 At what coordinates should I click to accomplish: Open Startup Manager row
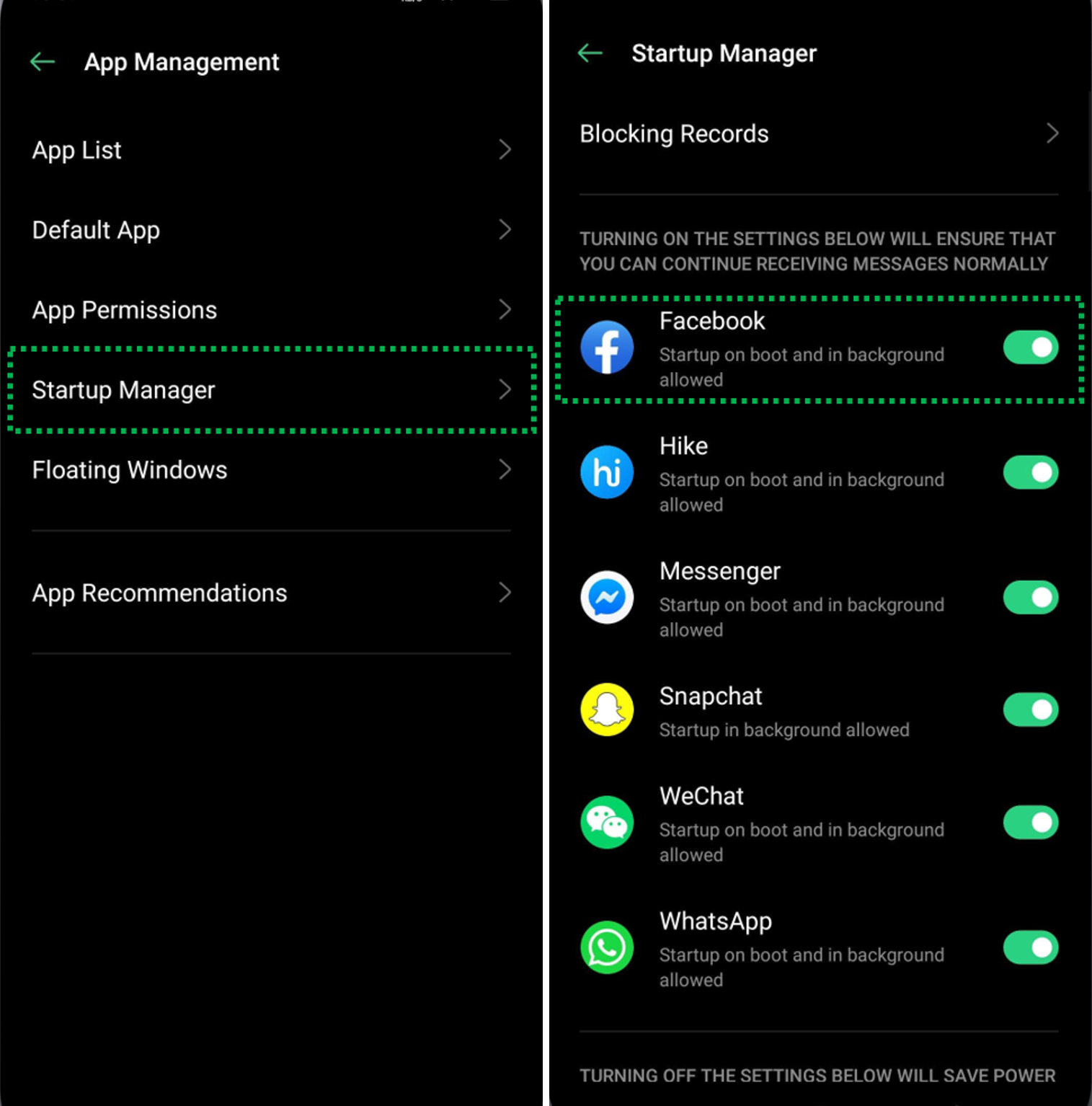(271, 390)
